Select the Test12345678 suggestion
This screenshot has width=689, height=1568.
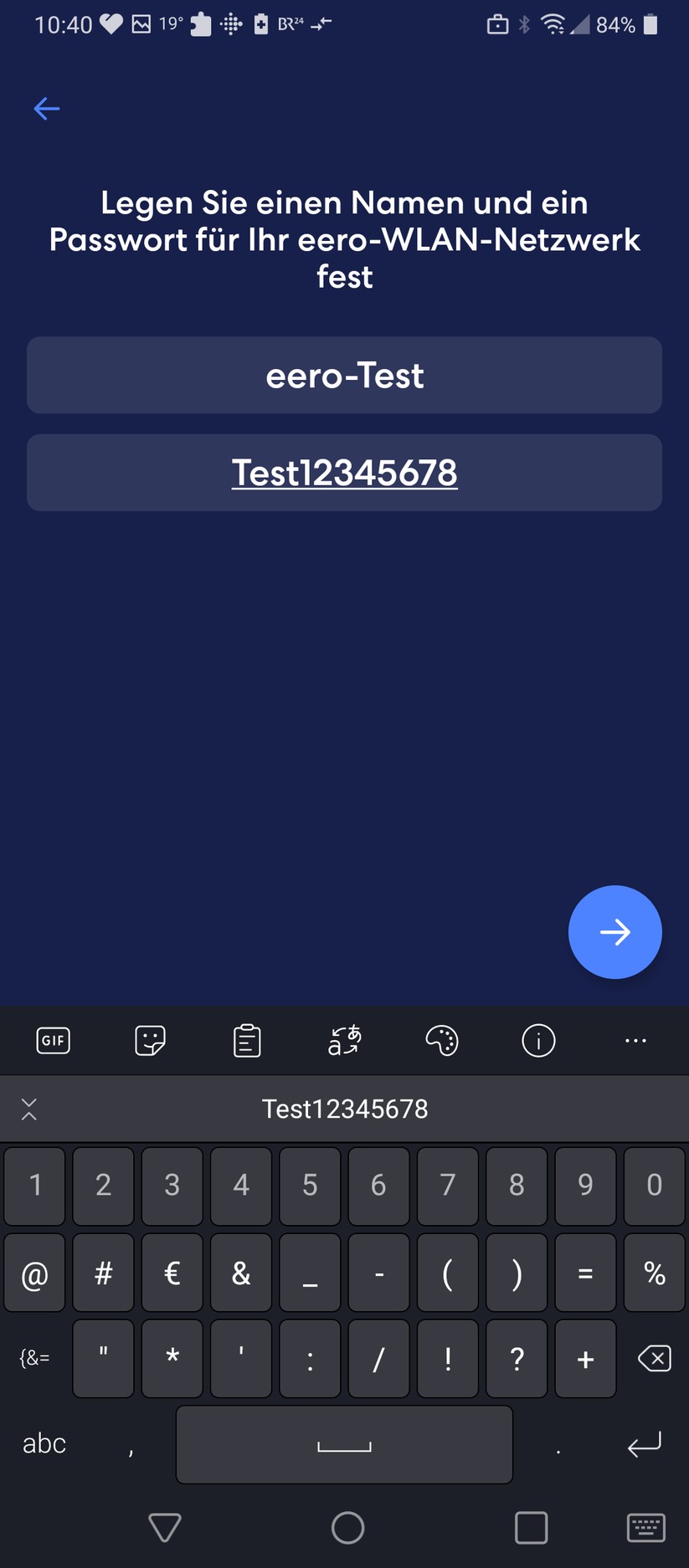(x=344, y=1109)
